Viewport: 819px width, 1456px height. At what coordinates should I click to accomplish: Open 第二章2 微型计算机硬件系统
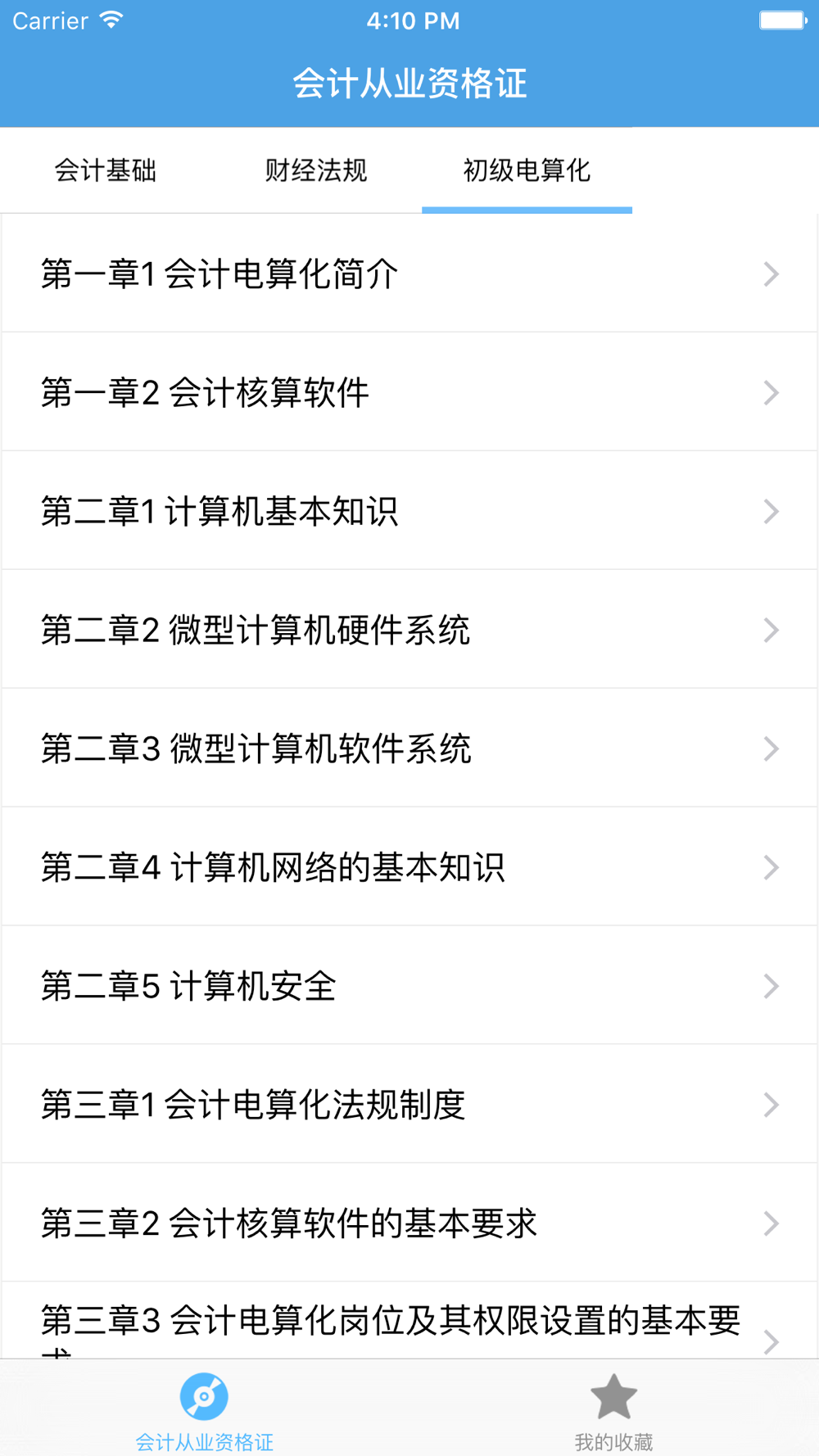409,630
